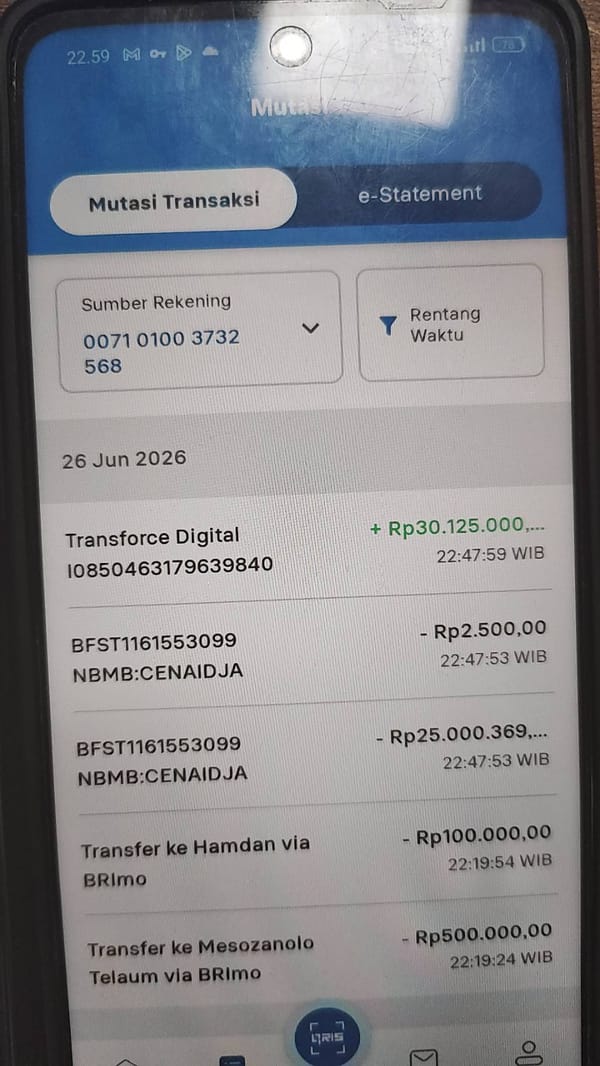Open the Rentang Waktu filter
Image resolution: width=600 pixels, height=1066 pixels.
coord(451,322)
